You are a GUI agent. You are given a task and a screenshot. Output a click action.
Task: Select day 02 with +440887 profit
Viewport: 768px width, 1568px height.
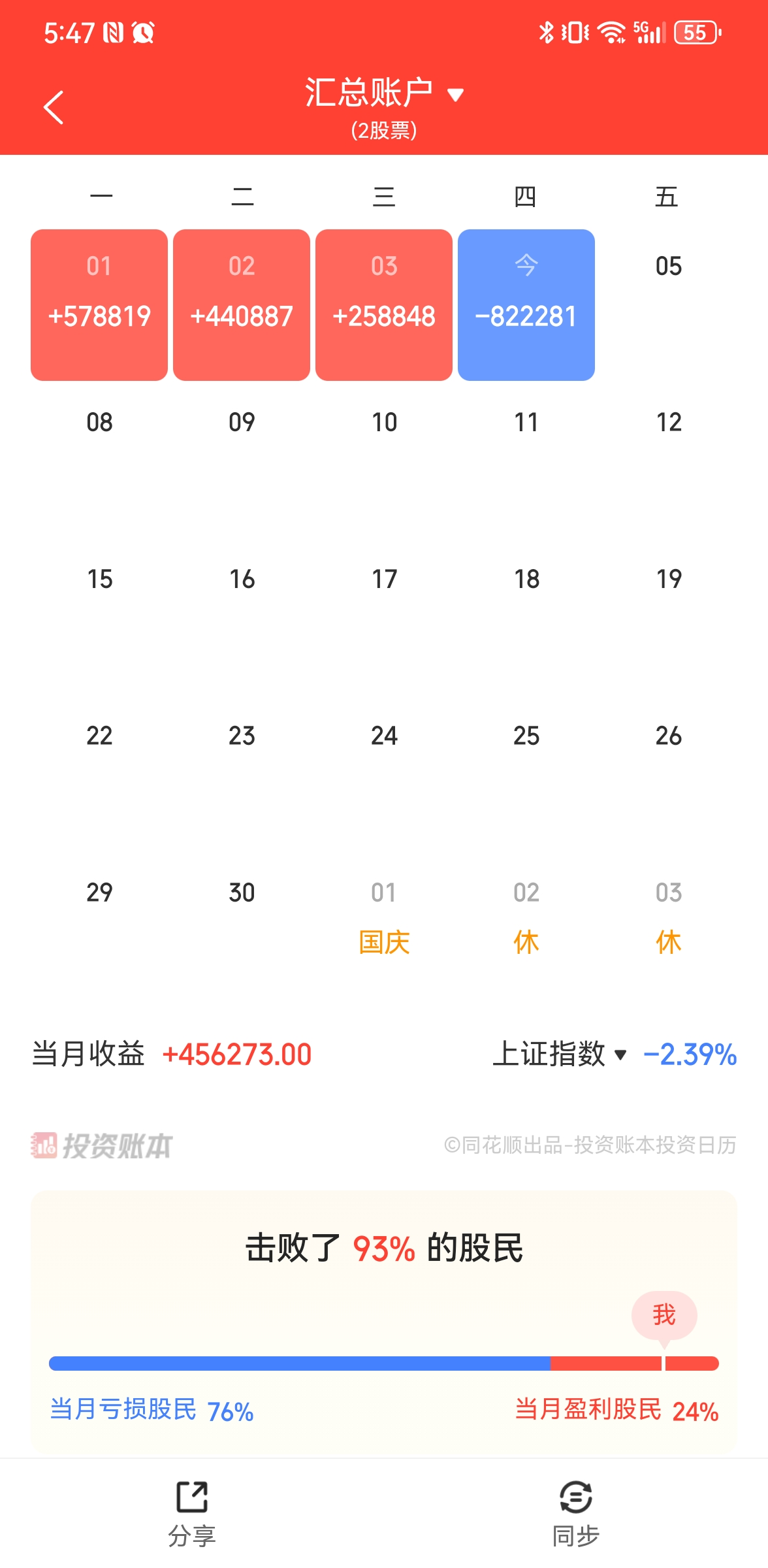(x=242, y=304)
